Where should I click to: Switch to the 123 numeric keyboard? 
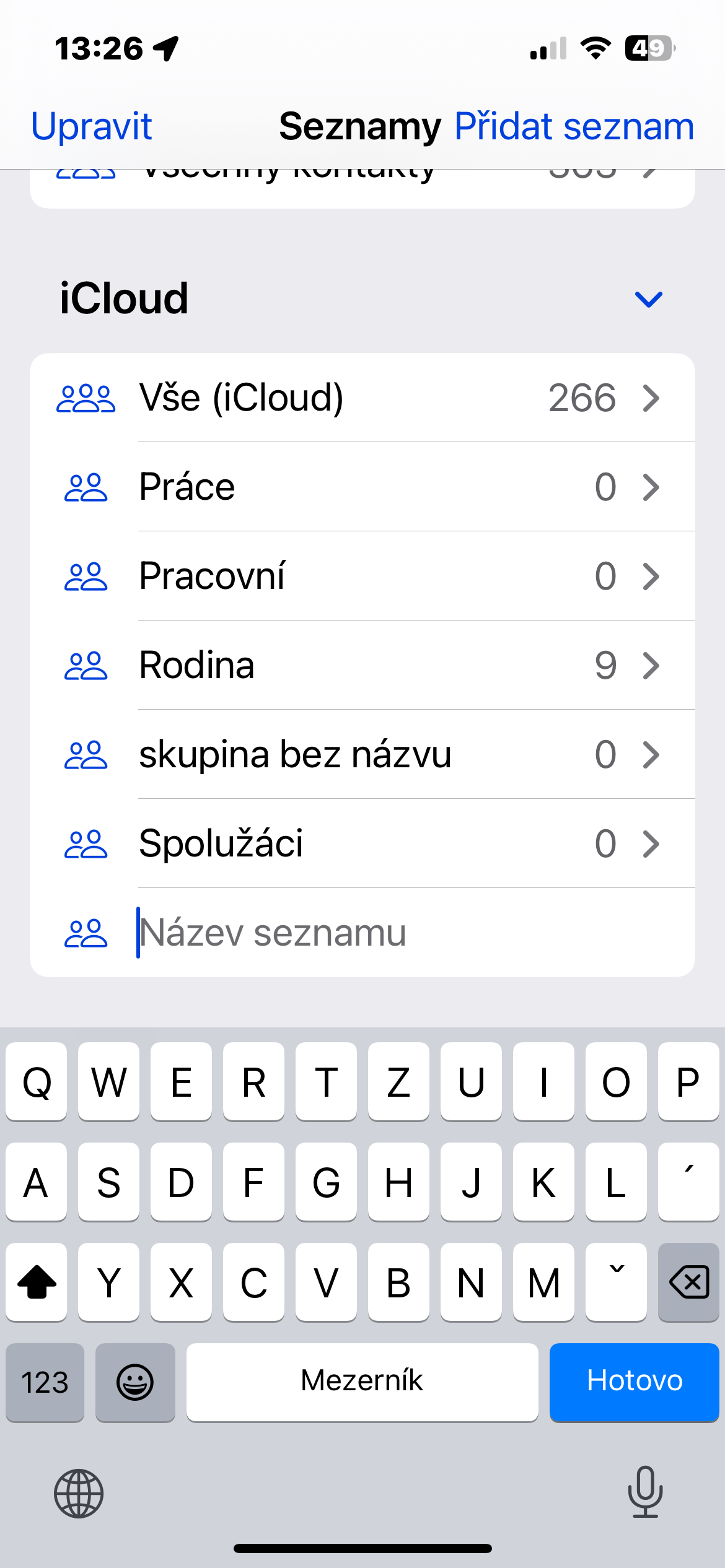[45, 1381]
